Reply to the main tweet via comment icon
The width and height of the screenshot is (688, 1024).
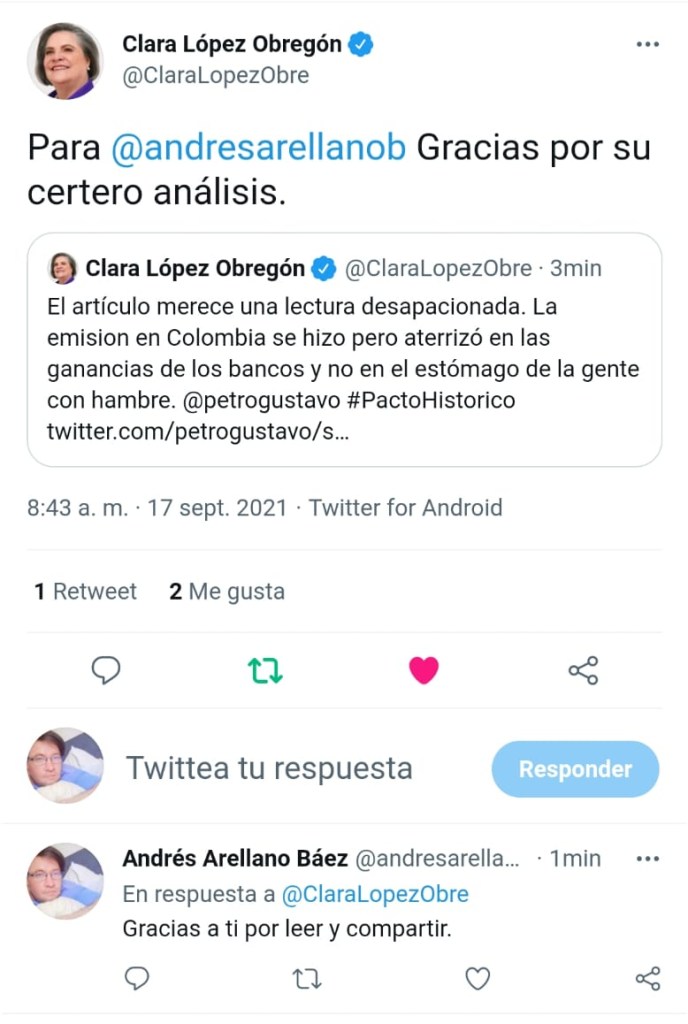[x=106, y=670]
